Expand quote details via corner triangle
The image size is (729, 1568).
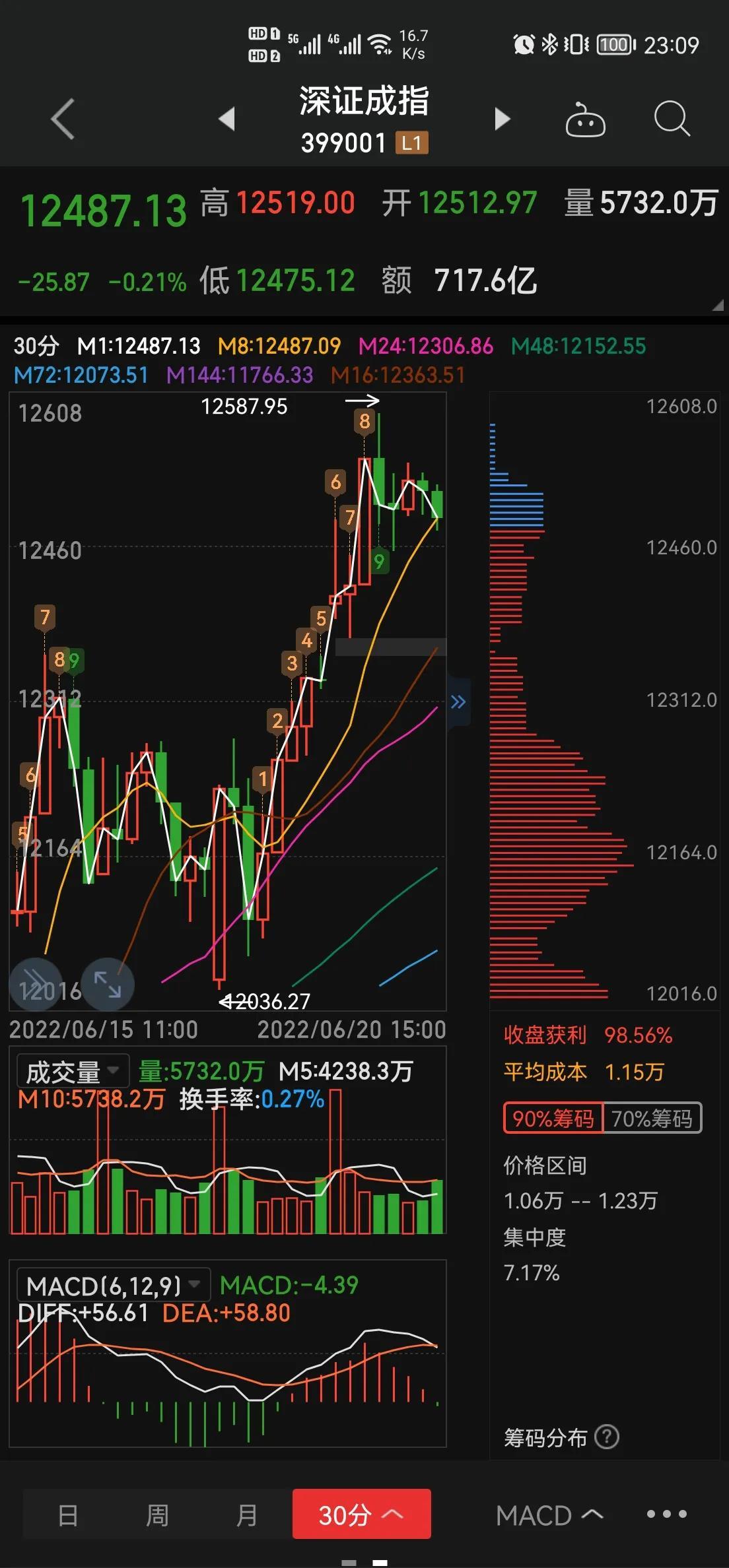[x=718, y=305]
